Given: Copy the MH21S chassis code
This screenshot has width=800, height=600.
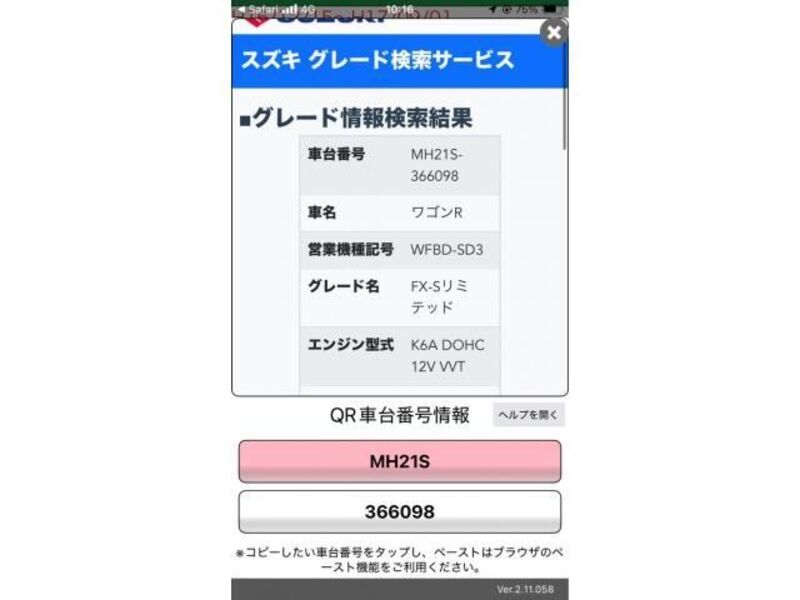Looking at the screenshot, I should pyautogui.click(x=399, y=462).
